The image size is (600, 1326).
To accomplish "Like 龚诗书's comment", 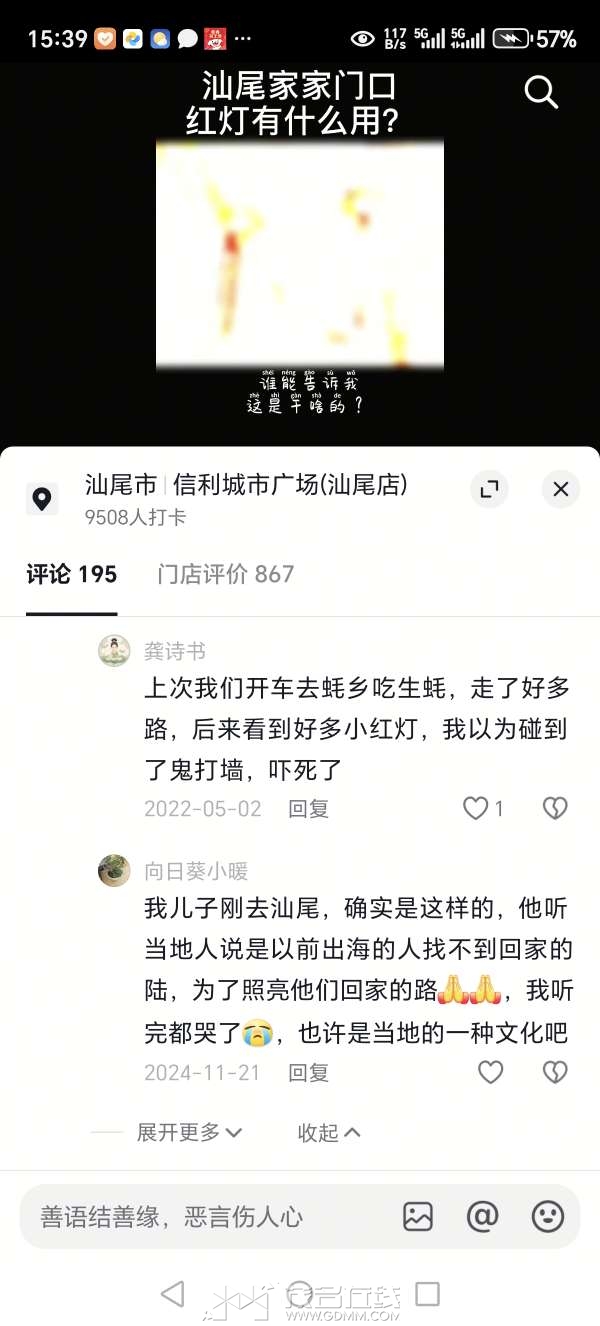I will click(x=477, y=808).
